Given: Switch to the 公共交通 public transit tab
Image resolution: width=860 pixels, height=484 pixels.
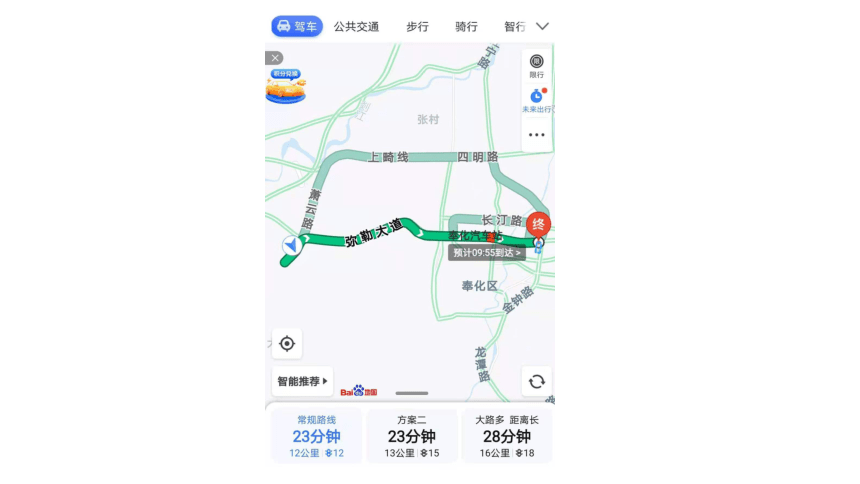Looking at the screenshot, I should [358, 27].
